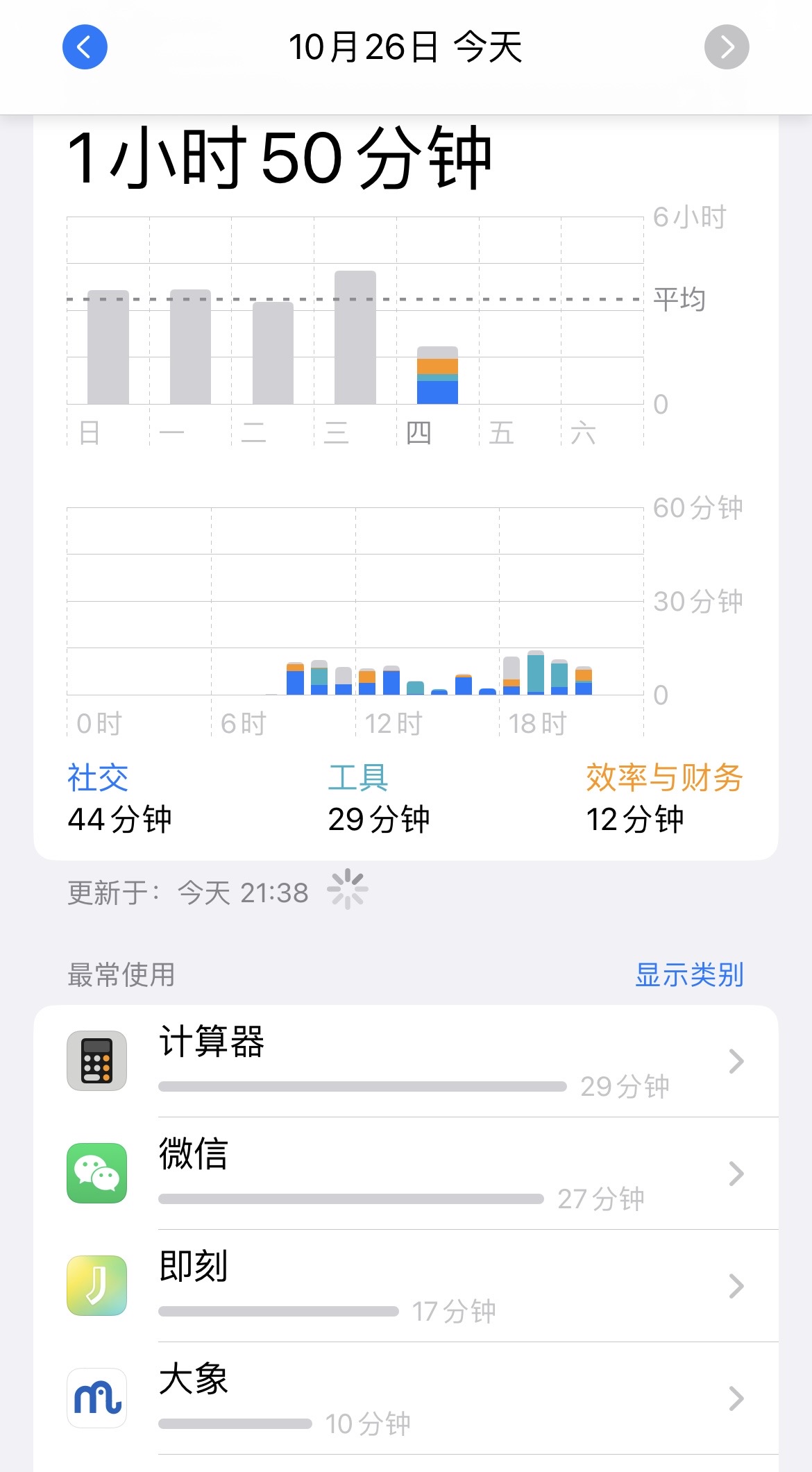Select Sunday's bar in the weekly chart
Image resolution: width=812 pixels, height=1472 pixels.
[x=108, y=347]
